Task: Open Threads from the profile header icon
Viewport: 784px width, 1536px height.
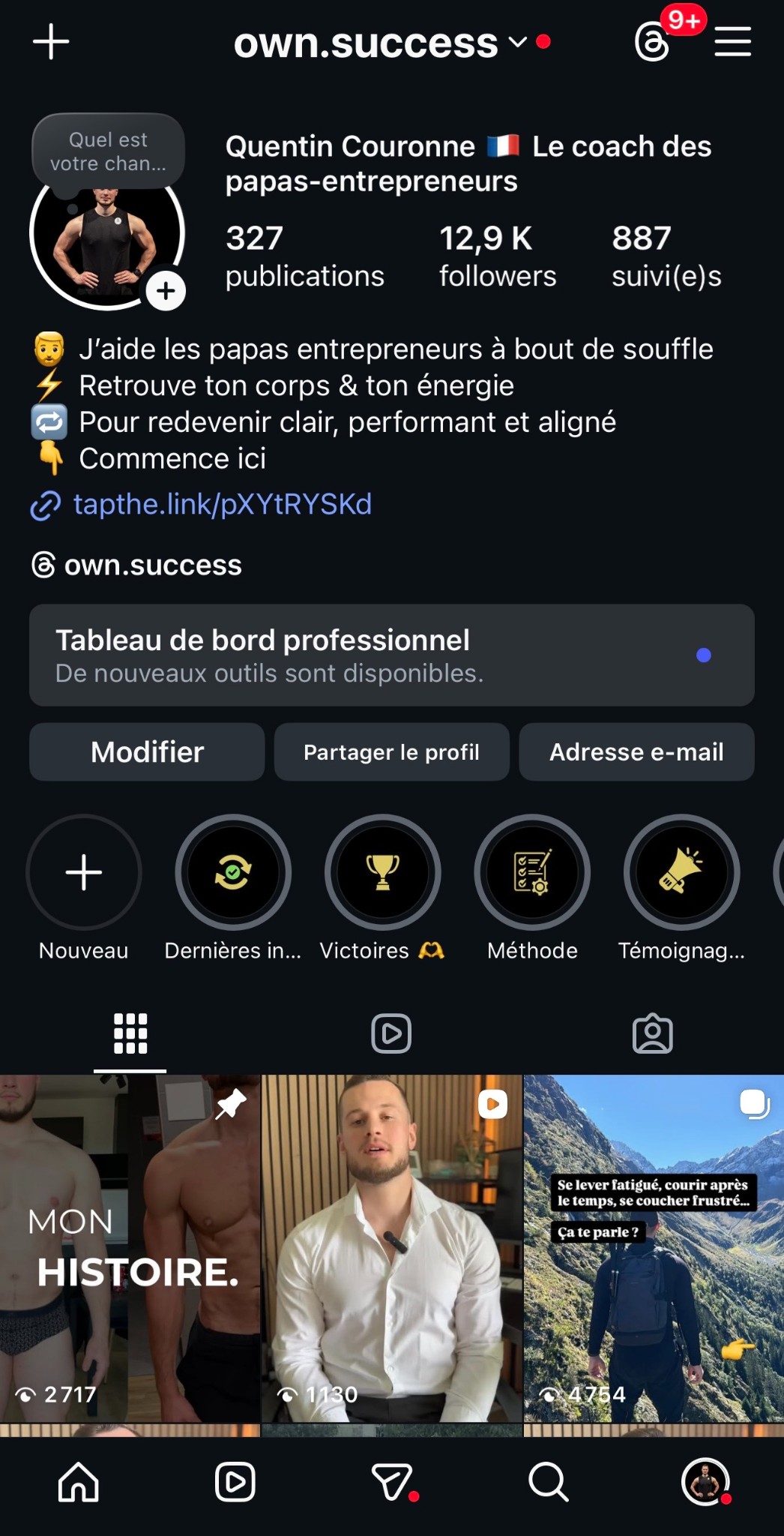Action: [654, 41]
